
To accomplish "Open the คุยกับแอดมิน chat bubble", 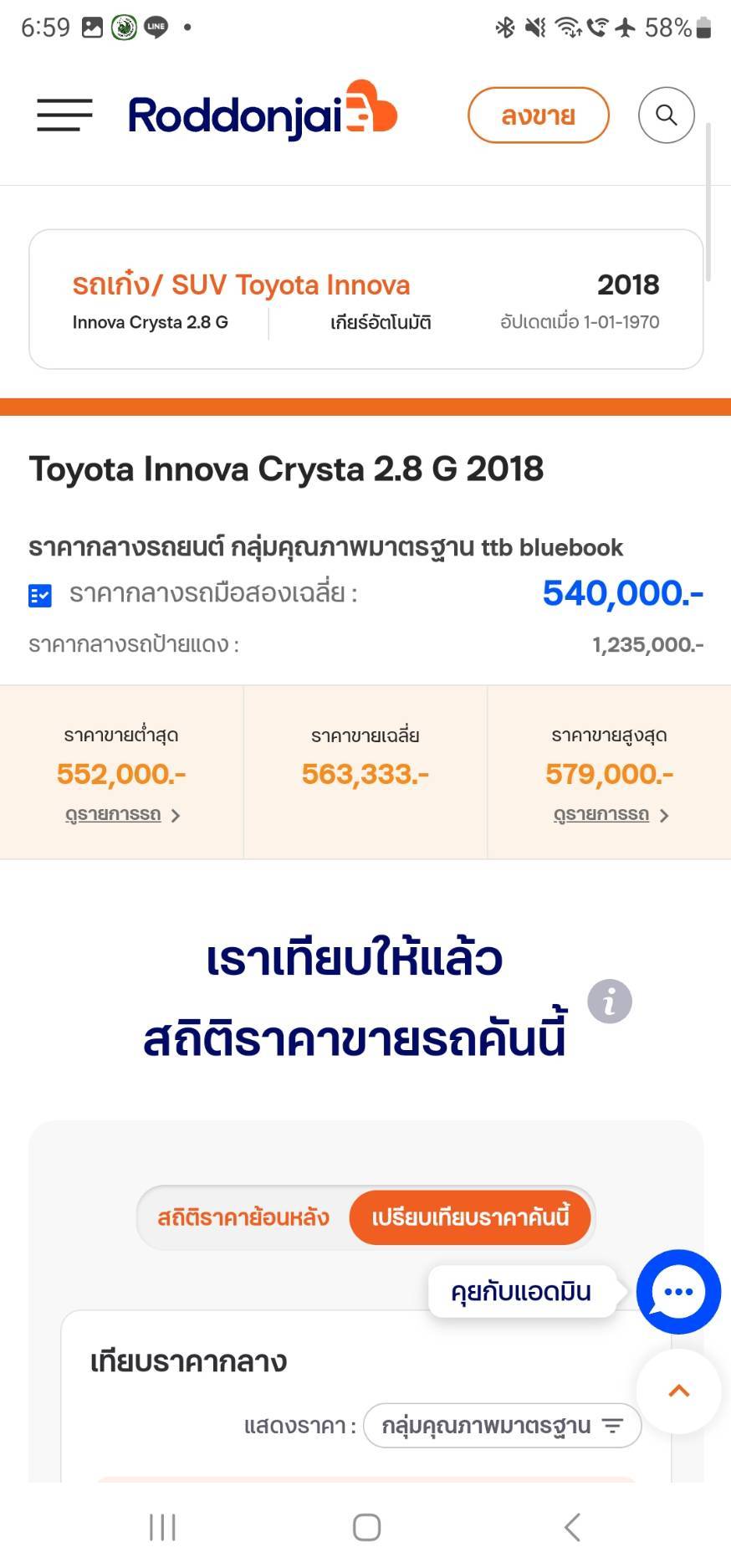I will (x=677, y=1291).
